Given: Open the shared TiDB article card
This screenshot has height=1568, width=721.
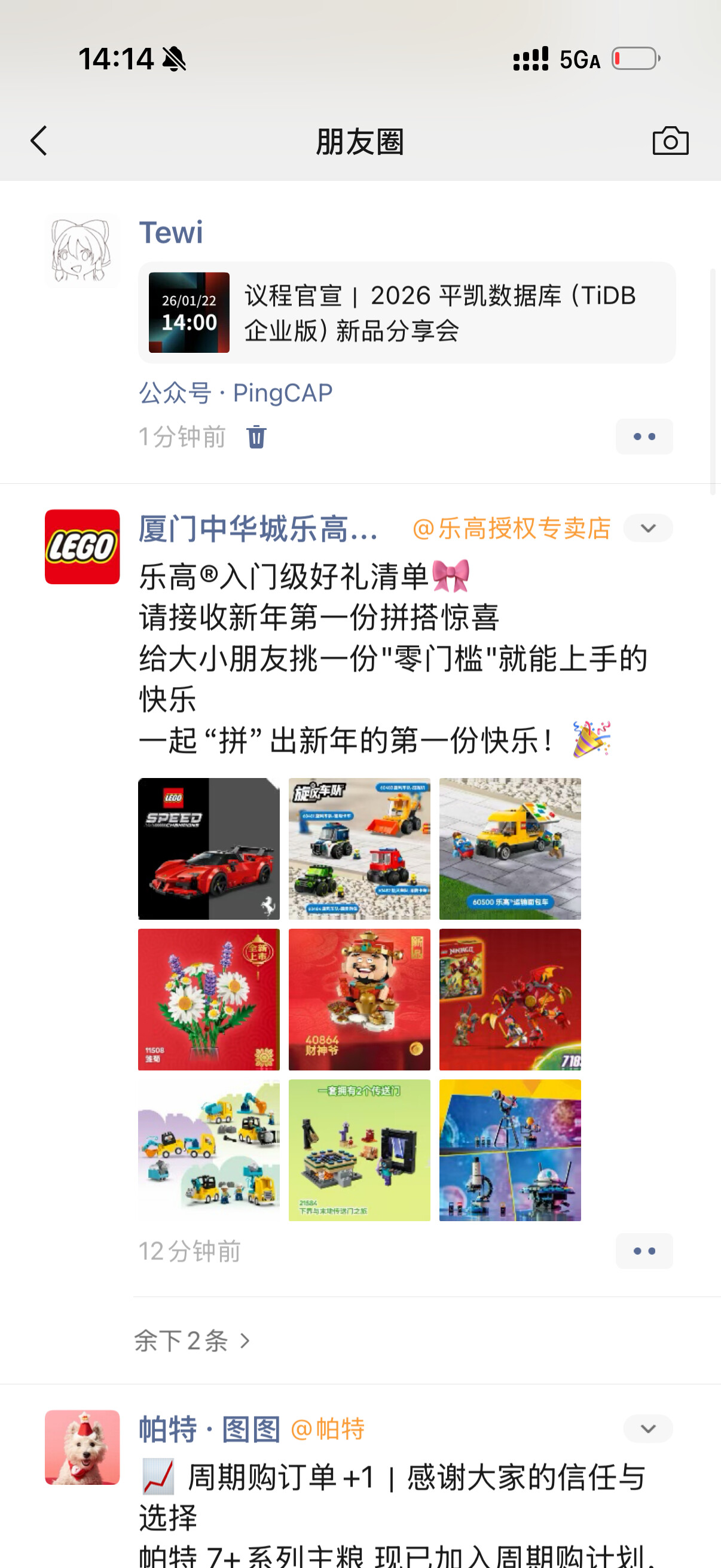Looking at the screenshot, I should 407,313.
